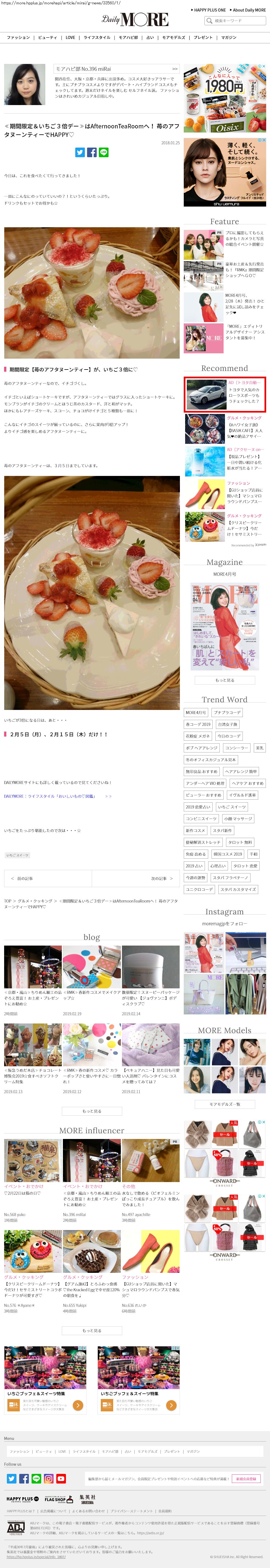Go to the ビューティ category
The width and height of the screenshot is (270, 1568).
tap(48, 38)
